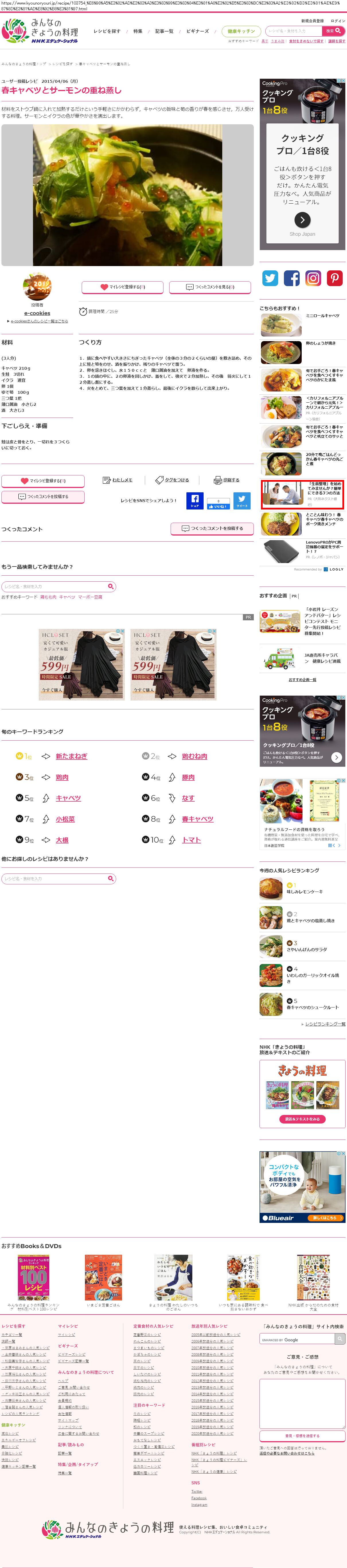Tweet the recipe with Twitter button

click(x=241, y=500)
